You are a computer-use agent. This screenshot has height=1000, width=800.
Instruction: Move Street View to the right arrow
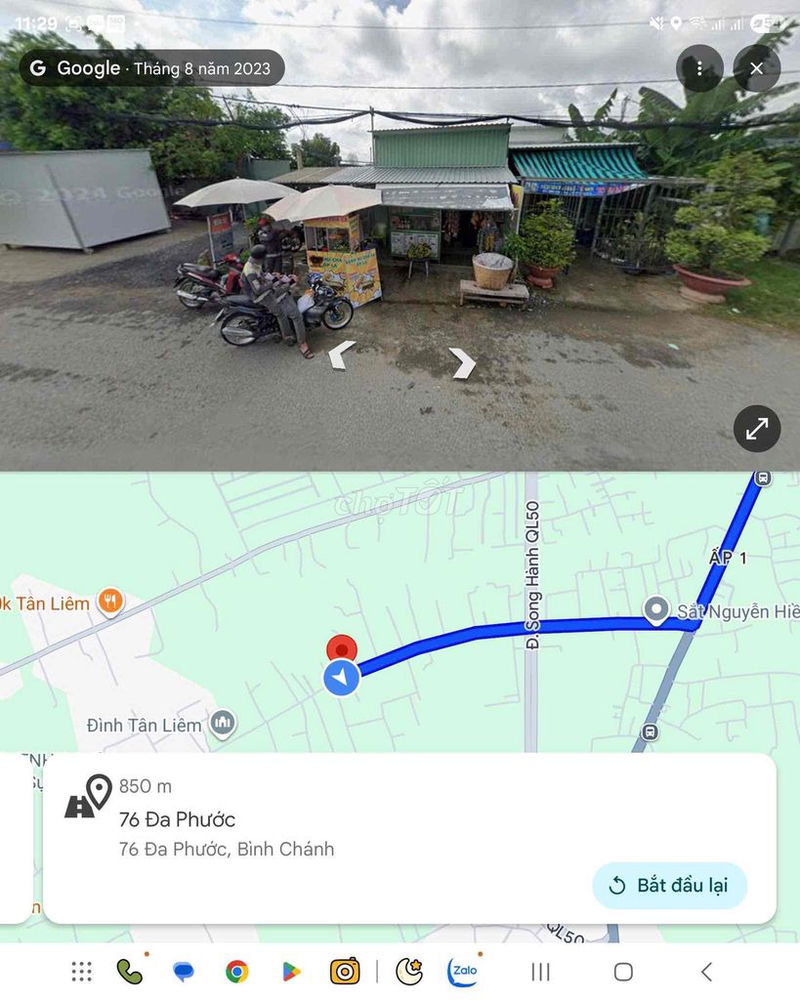(x=463, y=363)
